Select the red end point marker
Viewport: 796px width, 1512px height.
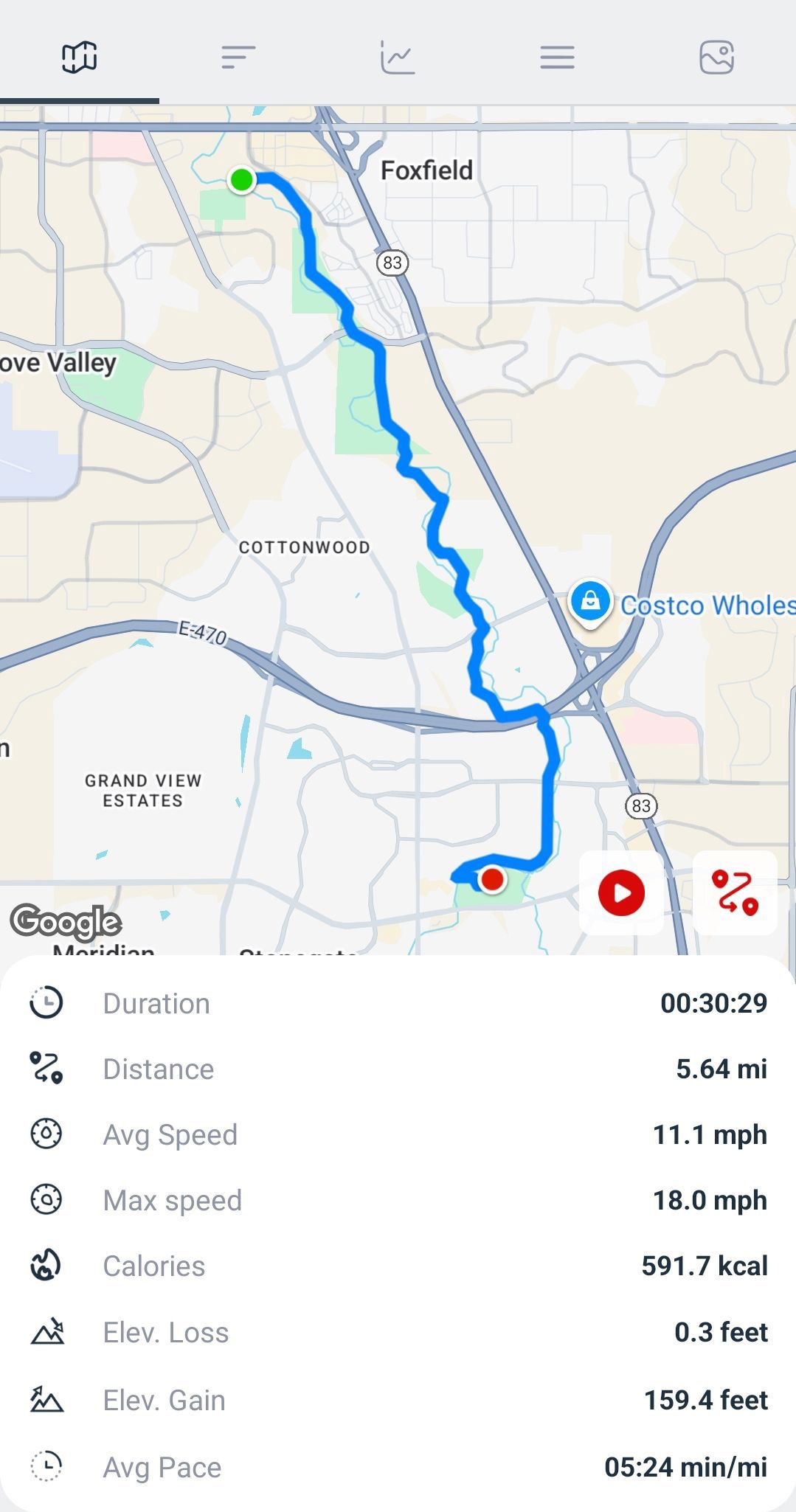tap(492, 879)
